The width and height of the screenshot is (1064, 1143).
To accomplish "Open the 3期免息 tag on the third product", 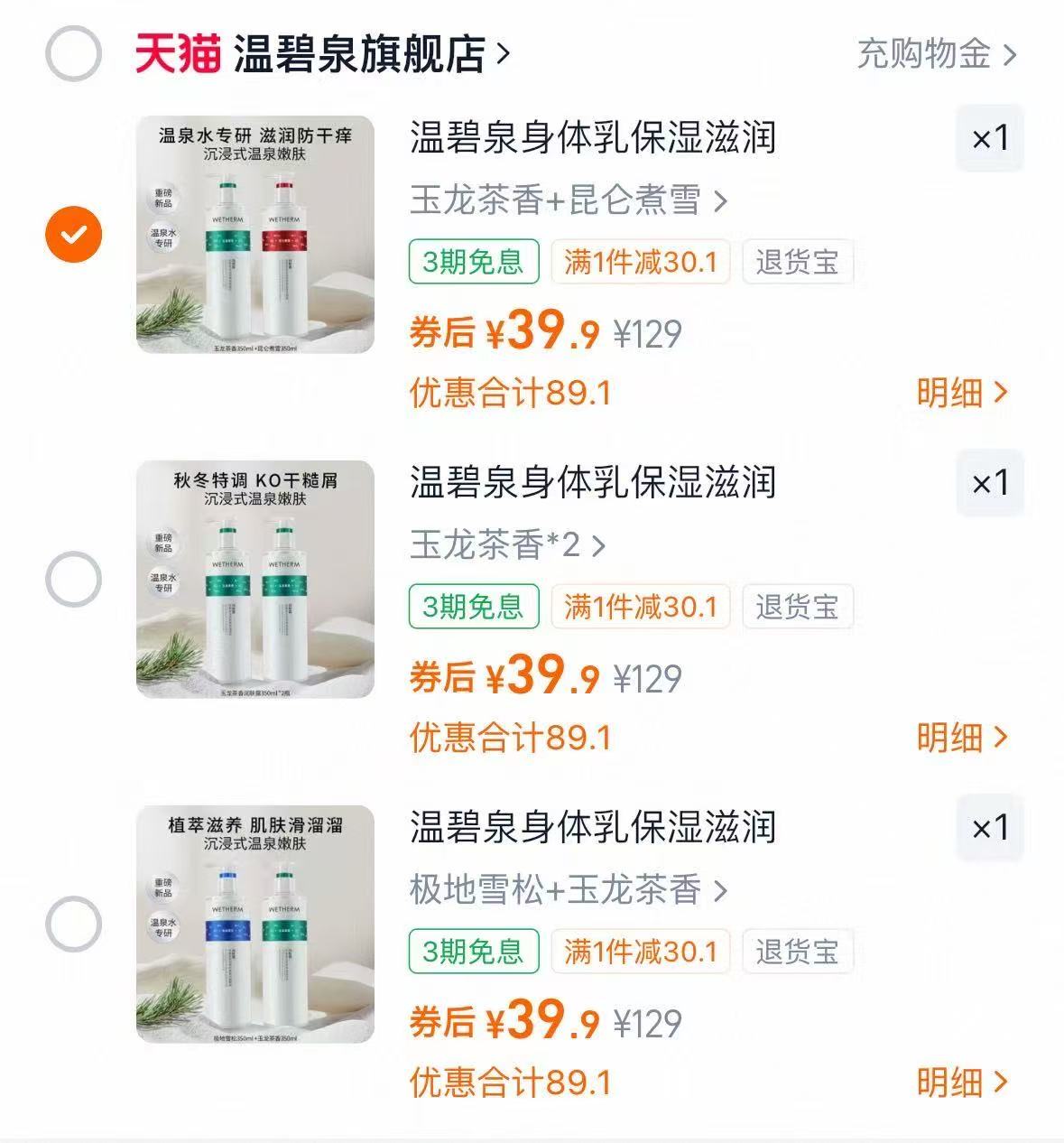I will point(472,951).
